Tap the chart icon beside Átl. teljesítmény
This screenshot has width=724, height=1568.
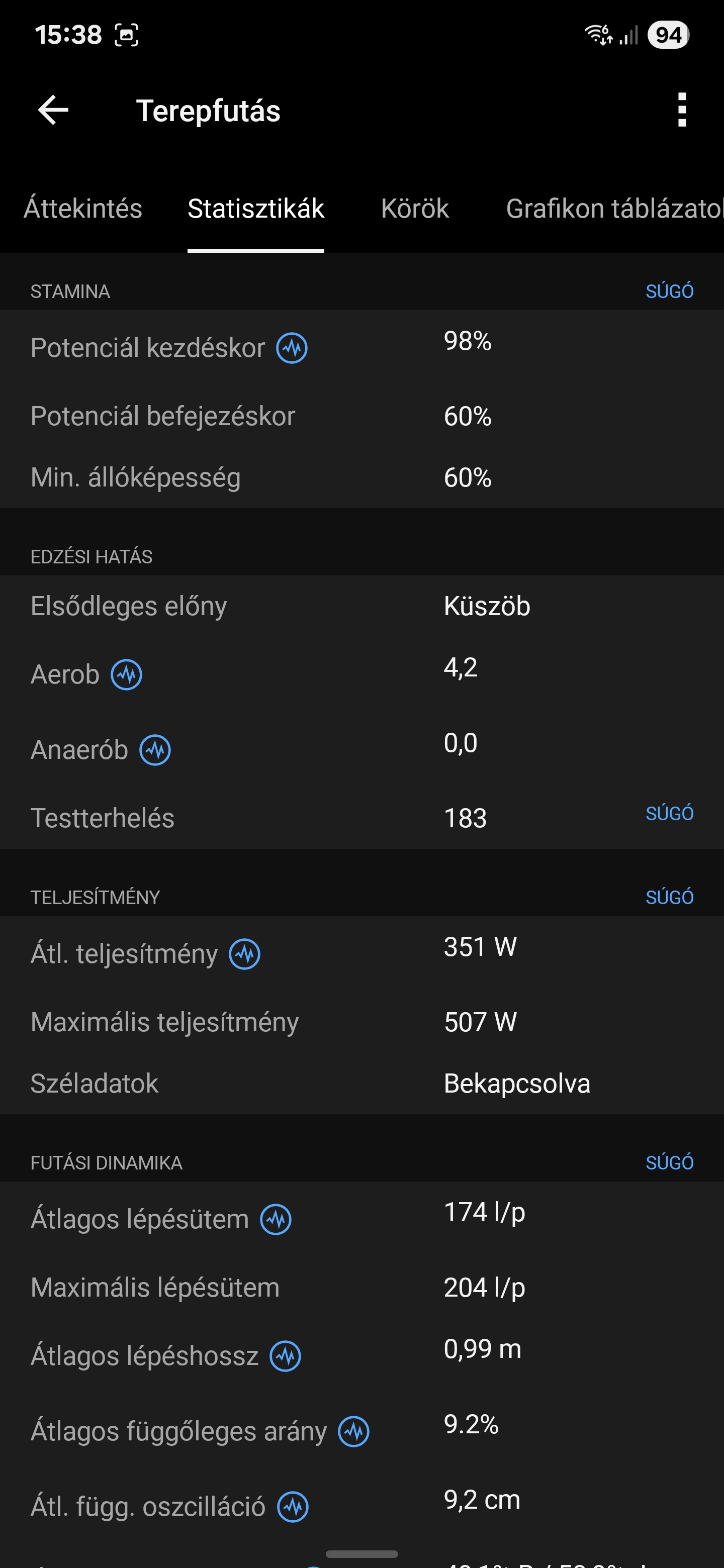point(245,954)
